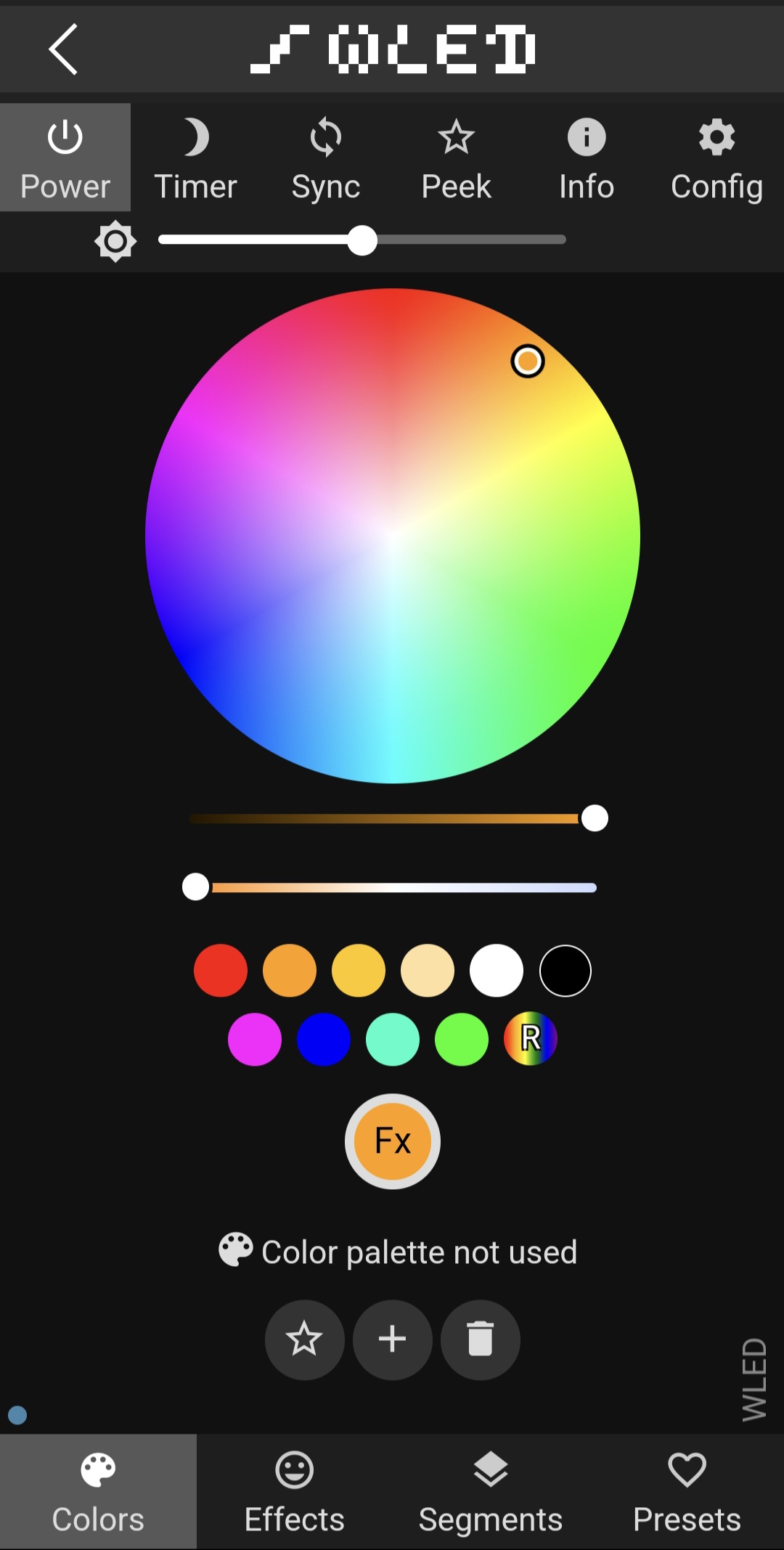Toggle the Power button

65,158
